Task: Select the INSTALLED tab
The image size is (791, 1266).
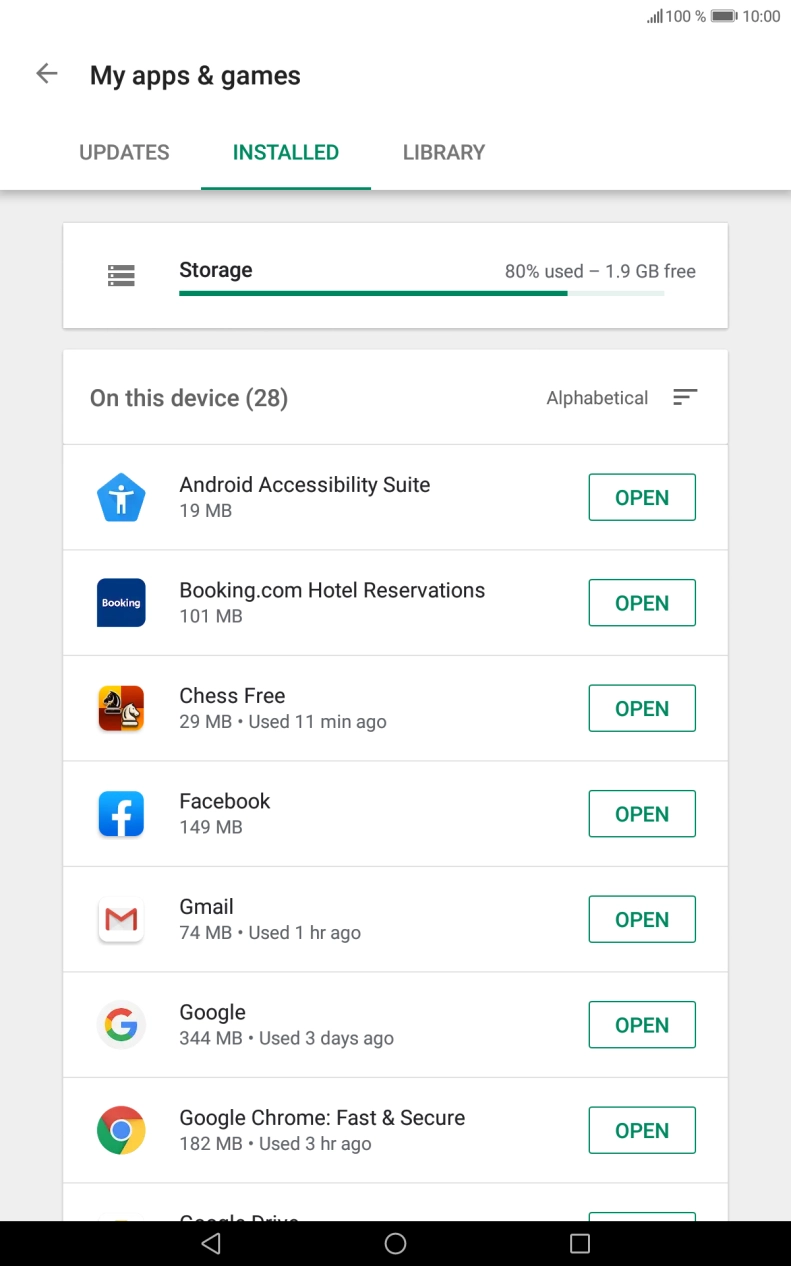Action: pyautogui.click(x=285, y=152)
